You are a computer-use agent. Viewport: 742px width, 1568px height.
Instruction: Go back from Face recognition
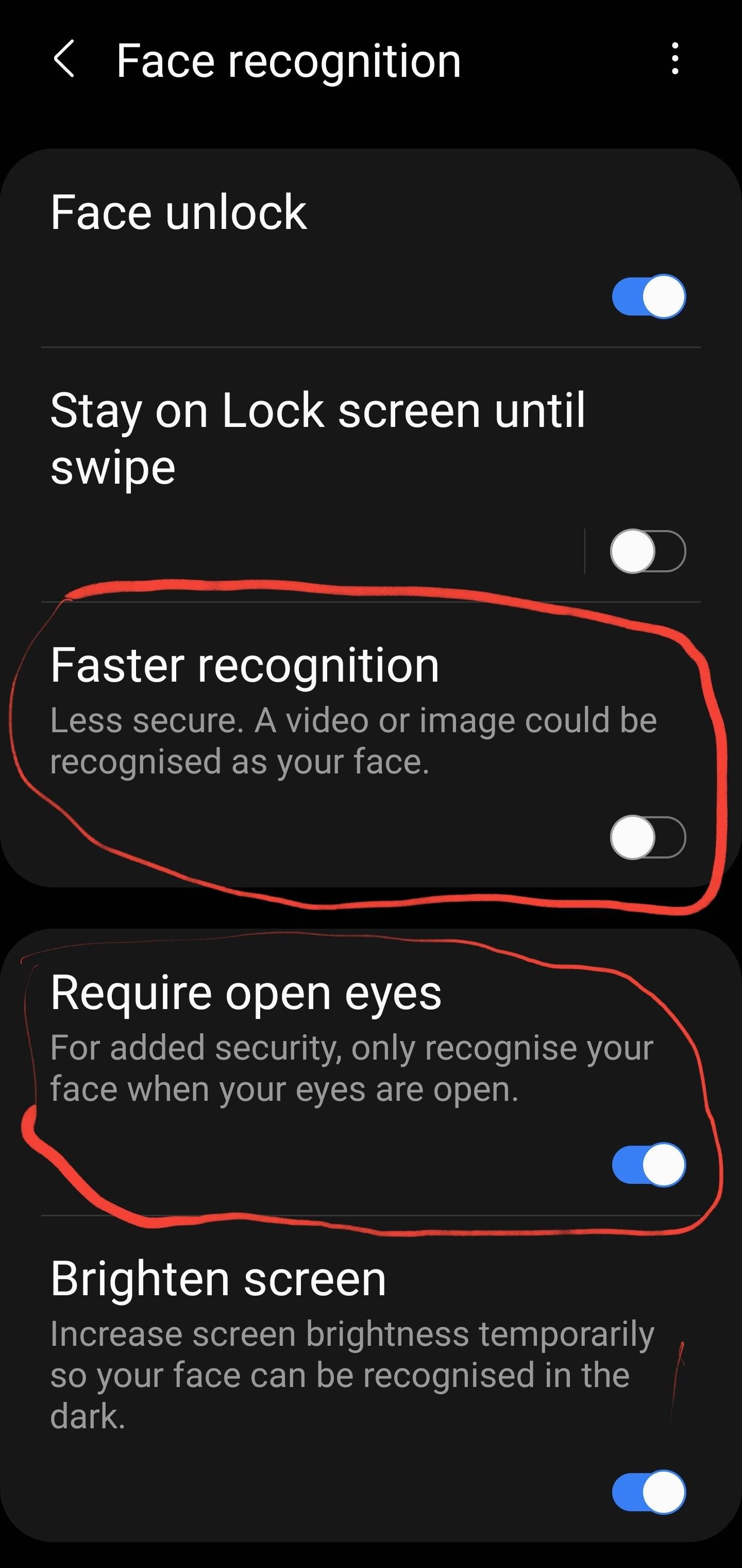pos(64,60)
